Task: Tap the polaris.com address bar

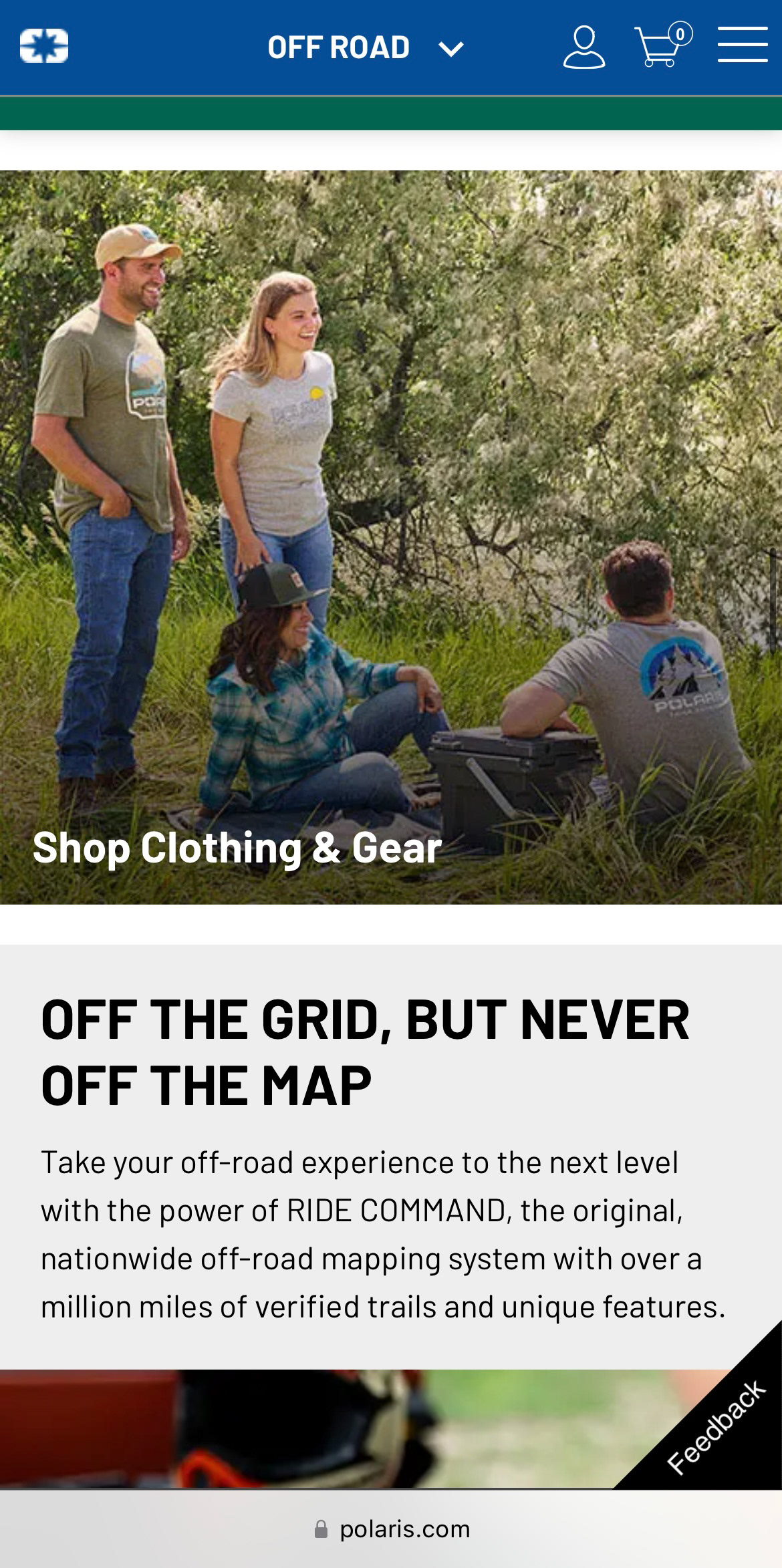Action: coord(392,1529)
